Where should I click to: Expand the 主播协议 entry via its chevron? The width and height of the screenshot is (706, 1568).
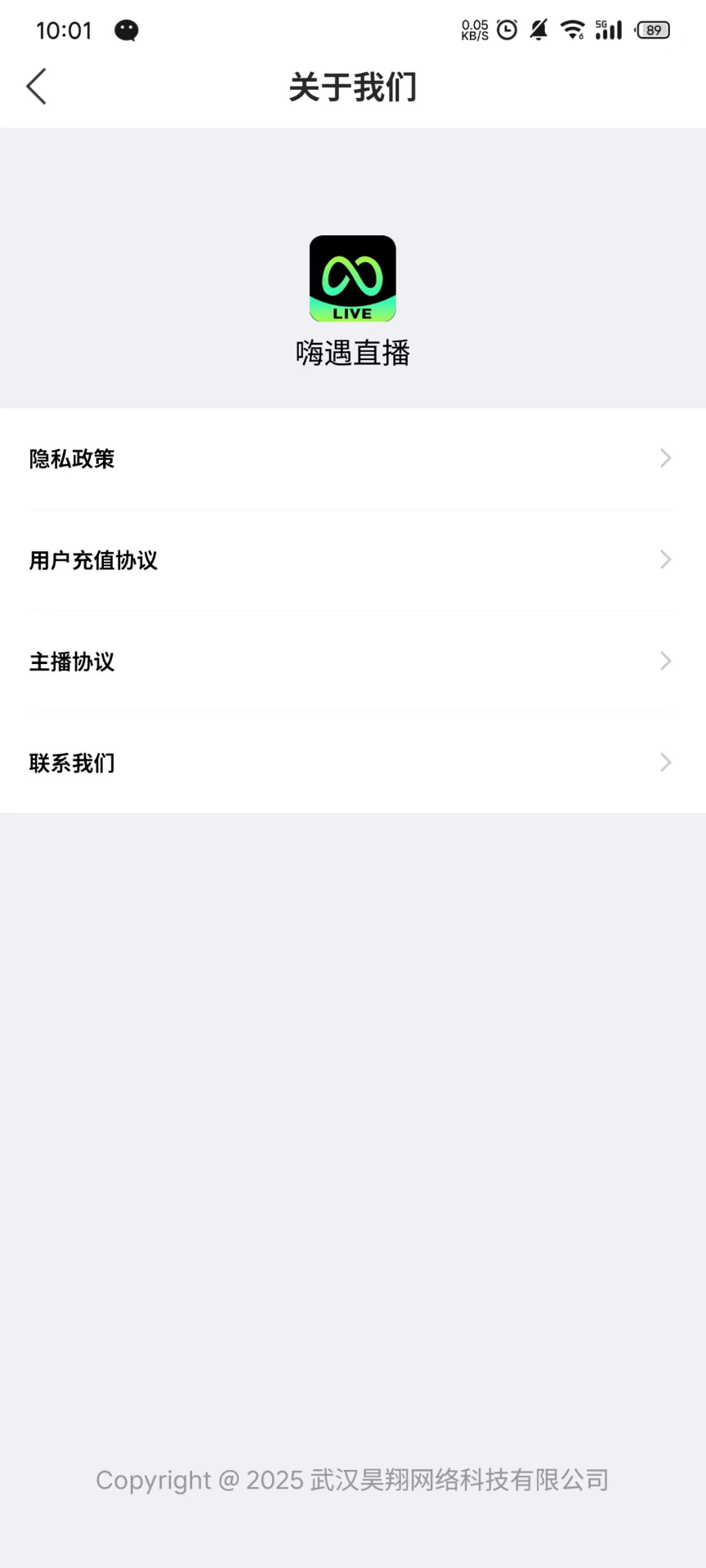tap(664, 661)
